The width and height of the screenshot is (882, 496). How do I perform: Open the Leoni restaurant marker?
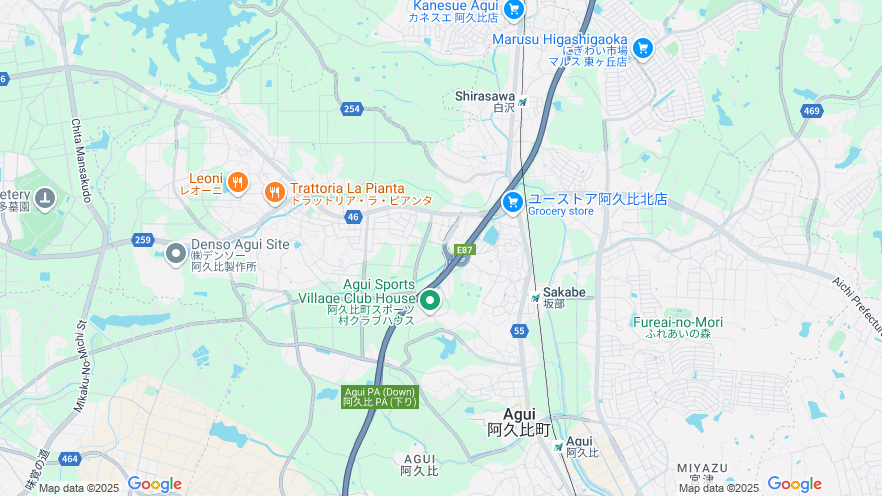click(237, 182)
